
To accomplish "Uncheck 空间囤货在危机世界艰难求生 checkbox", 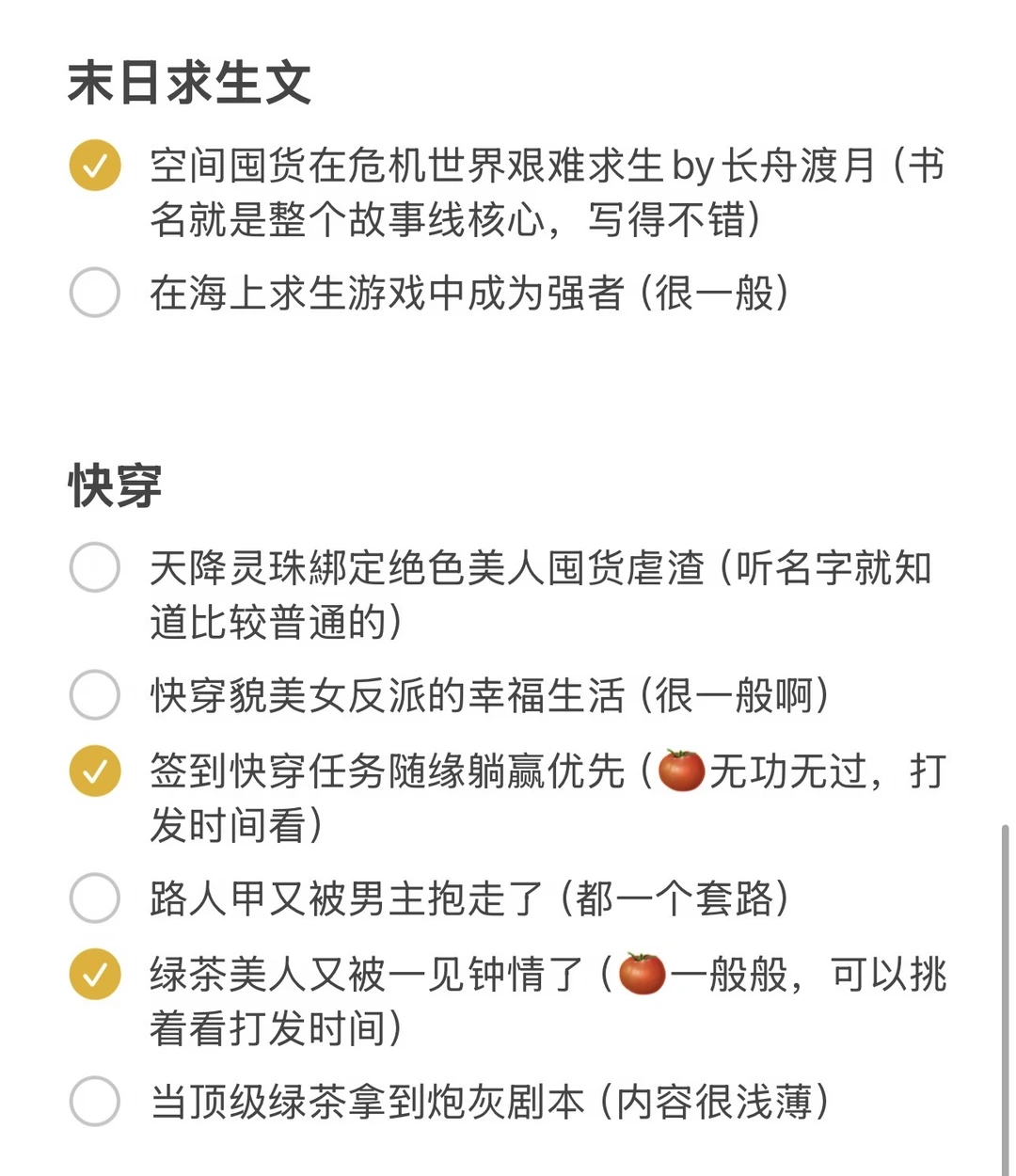I will 95,166.
